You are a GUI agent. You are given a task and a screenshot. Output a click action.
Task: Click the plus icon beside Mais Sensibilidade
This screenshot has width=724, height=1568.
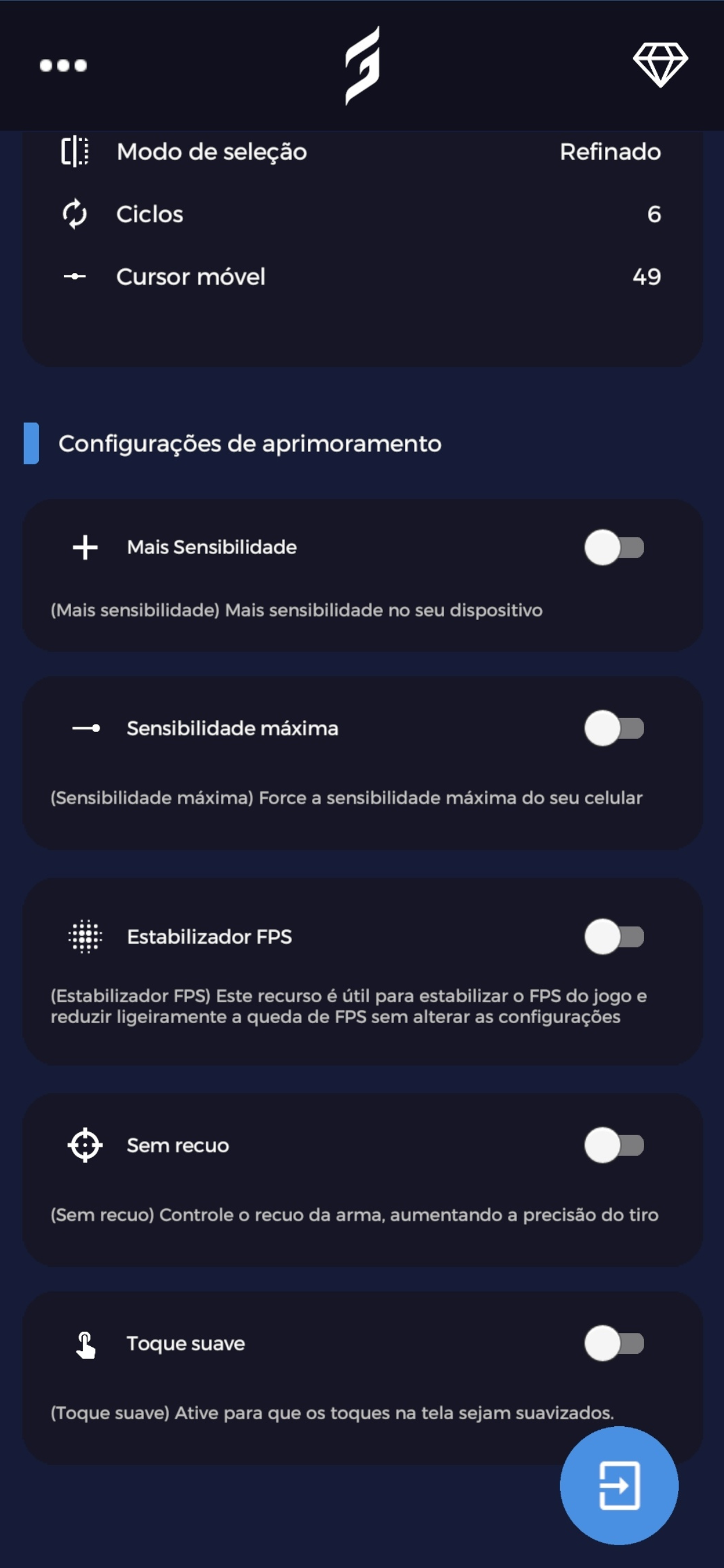pyautogui.click(x=85, y=547)
